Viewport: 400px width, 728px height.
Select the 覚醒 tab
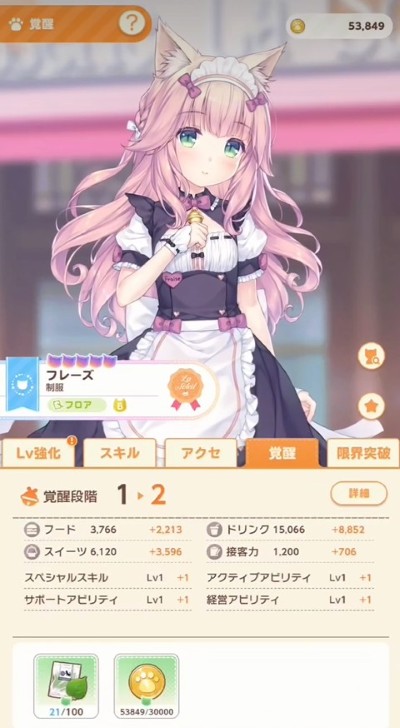coord(282,453)
